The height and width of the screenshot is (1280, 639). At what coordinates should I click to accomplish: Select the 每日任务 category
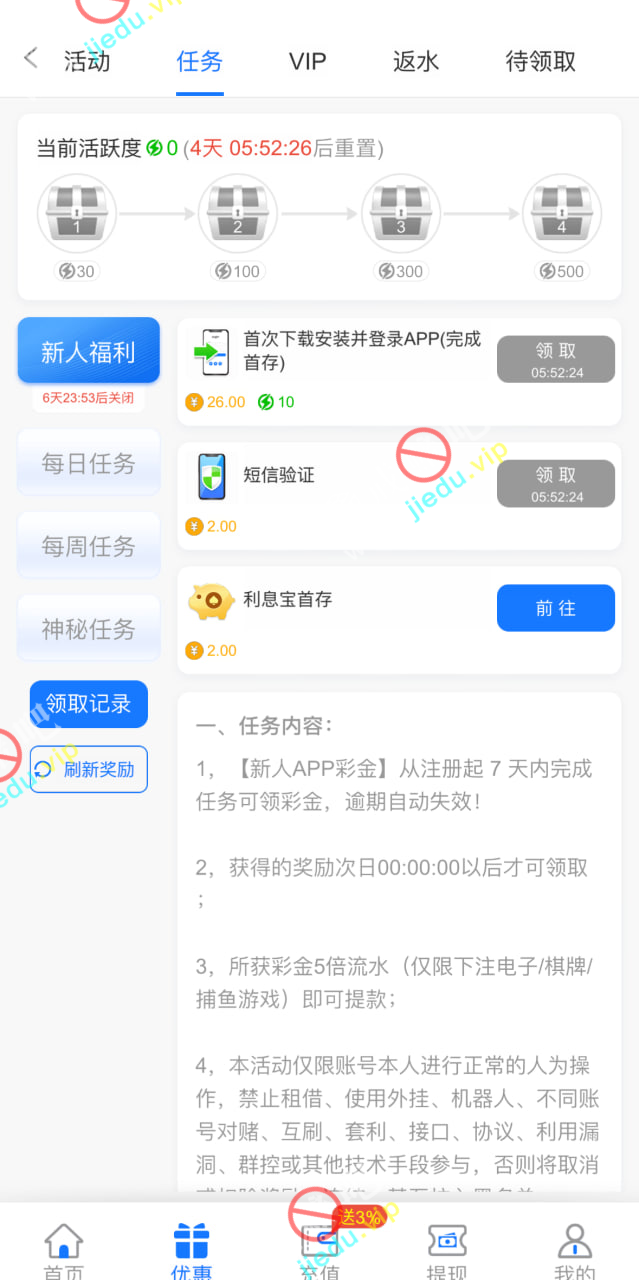coord(88,462)
